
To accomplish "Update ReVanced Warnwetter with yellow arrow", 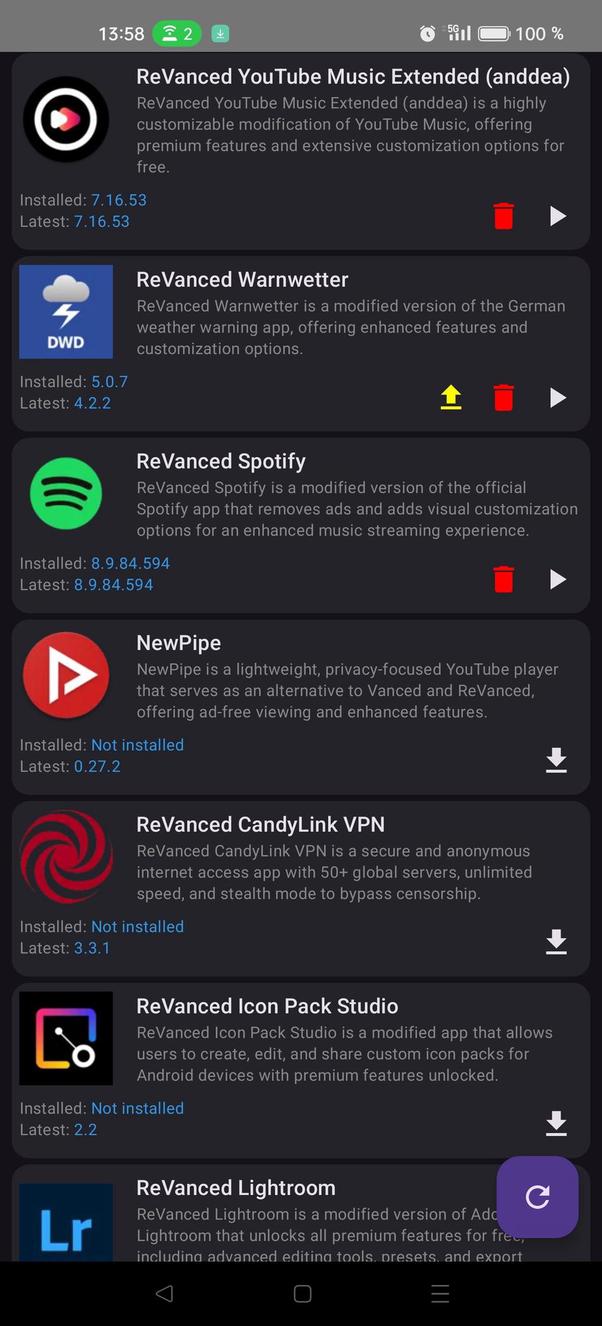I will click(x=451, y=398).
